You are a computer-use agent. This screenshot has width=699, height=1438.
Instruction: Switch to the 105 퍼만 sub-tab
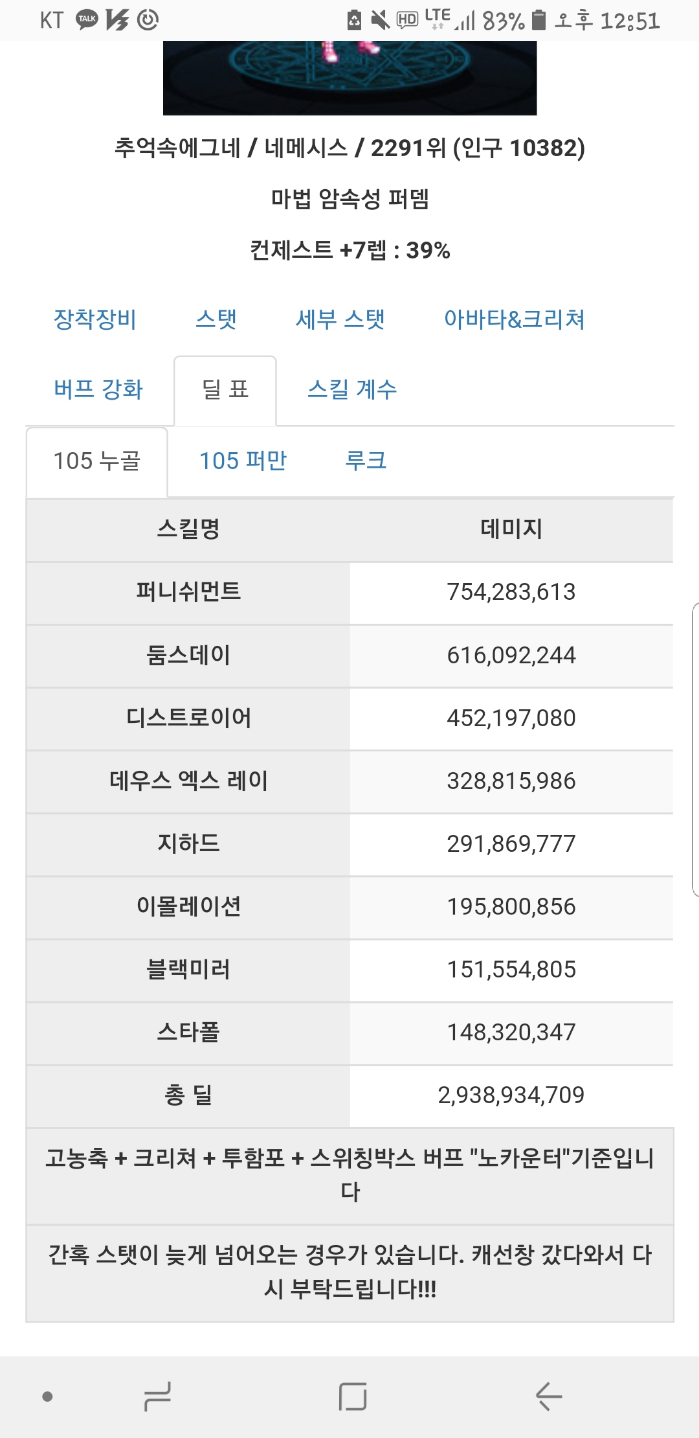(243, 461)
